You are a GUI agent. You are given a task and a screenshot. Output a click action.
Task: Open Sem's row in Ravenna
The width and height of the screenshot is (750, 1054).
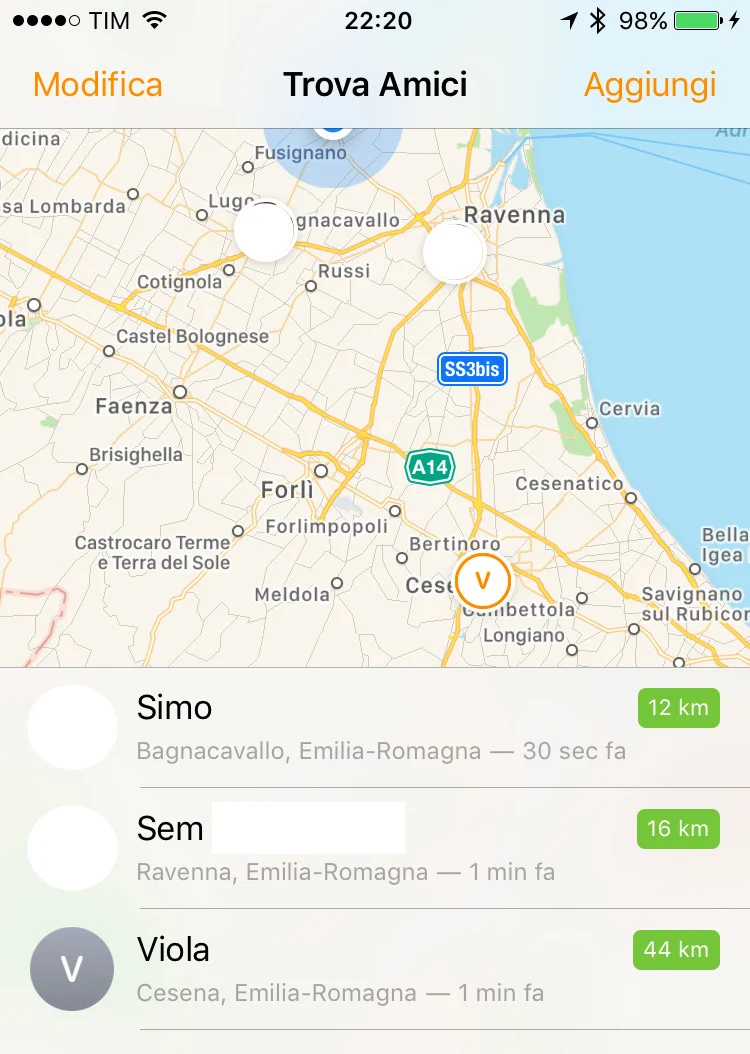click(380, 848)
